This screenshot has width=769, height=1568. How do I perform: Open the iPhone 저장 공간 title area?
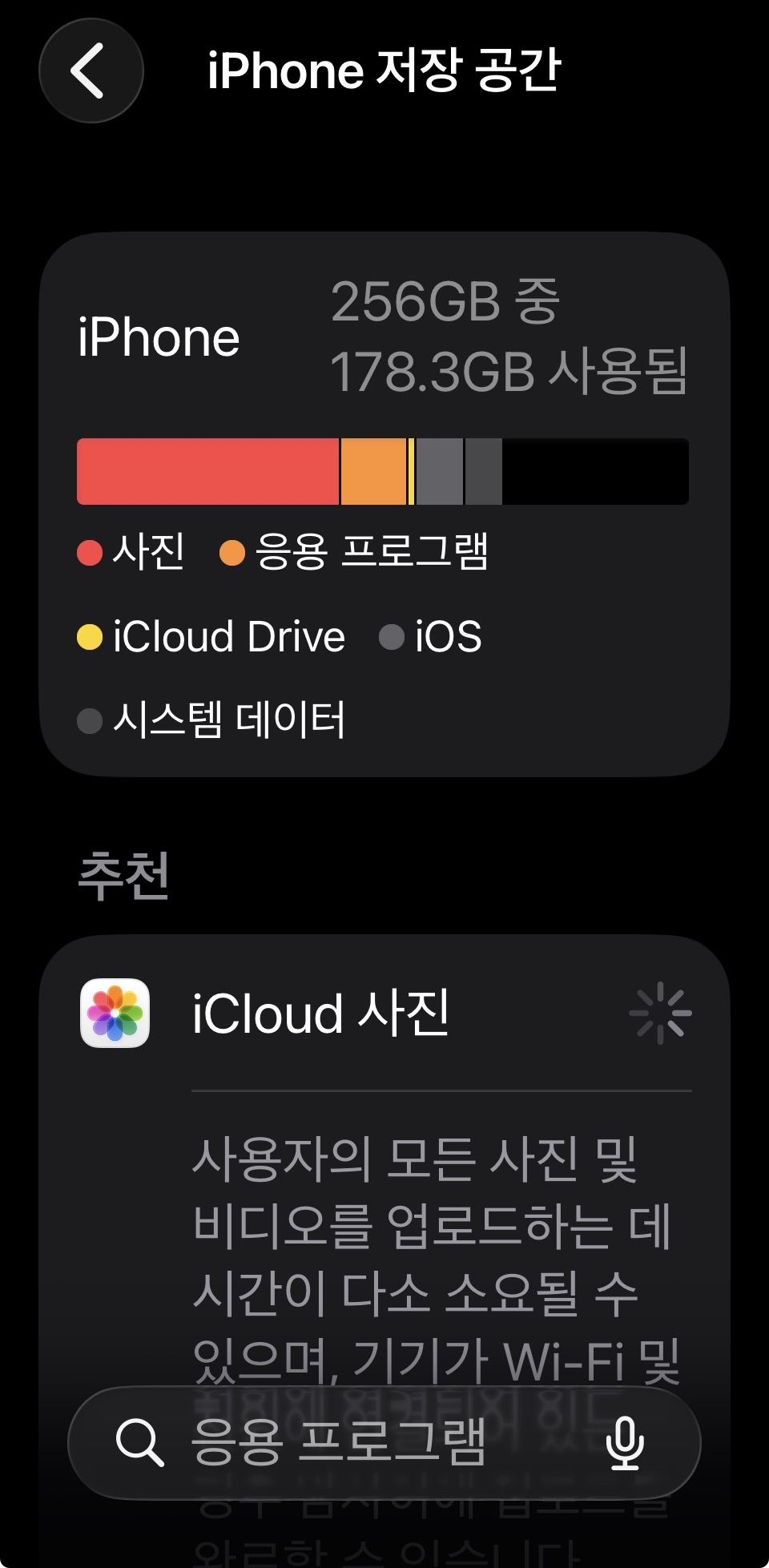point(384,71)
